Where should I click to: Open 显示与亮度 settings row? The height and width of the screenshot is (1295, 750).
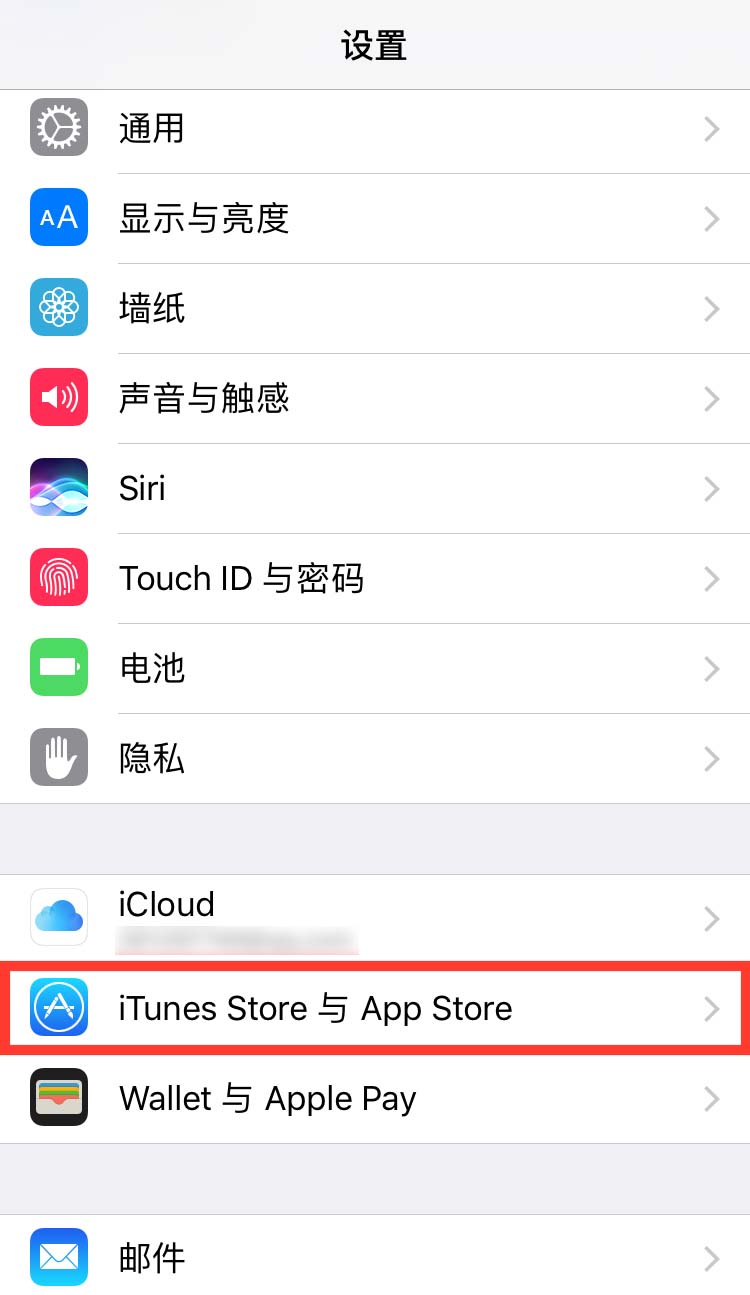375,218
